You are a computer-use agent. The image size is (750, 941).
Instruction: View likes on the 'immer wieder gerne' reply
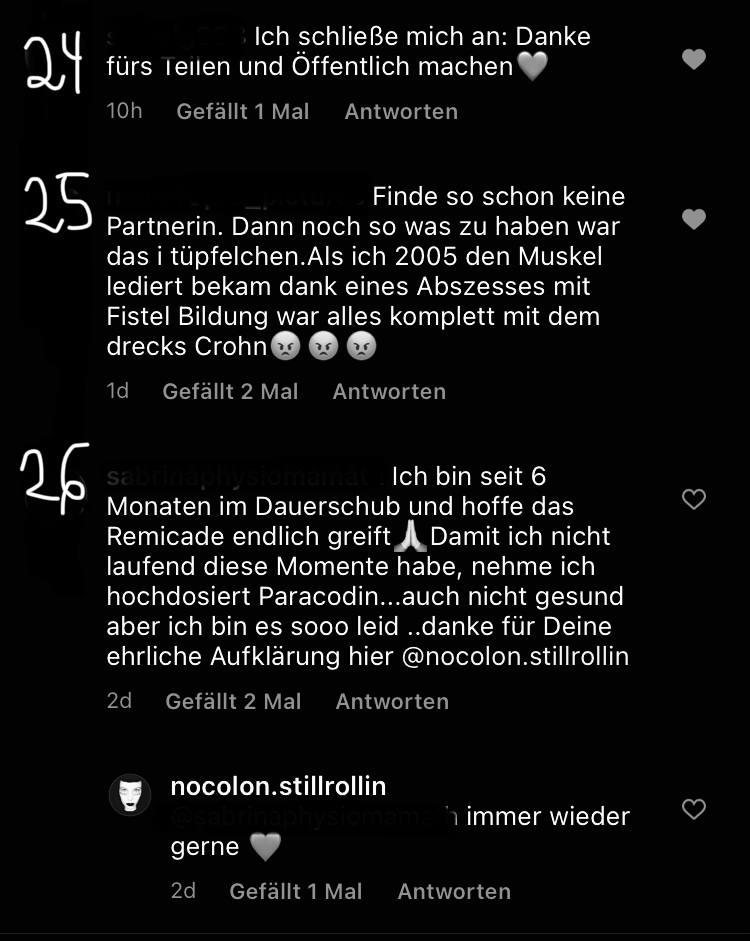pyautogui.click(x=296, y=892)
